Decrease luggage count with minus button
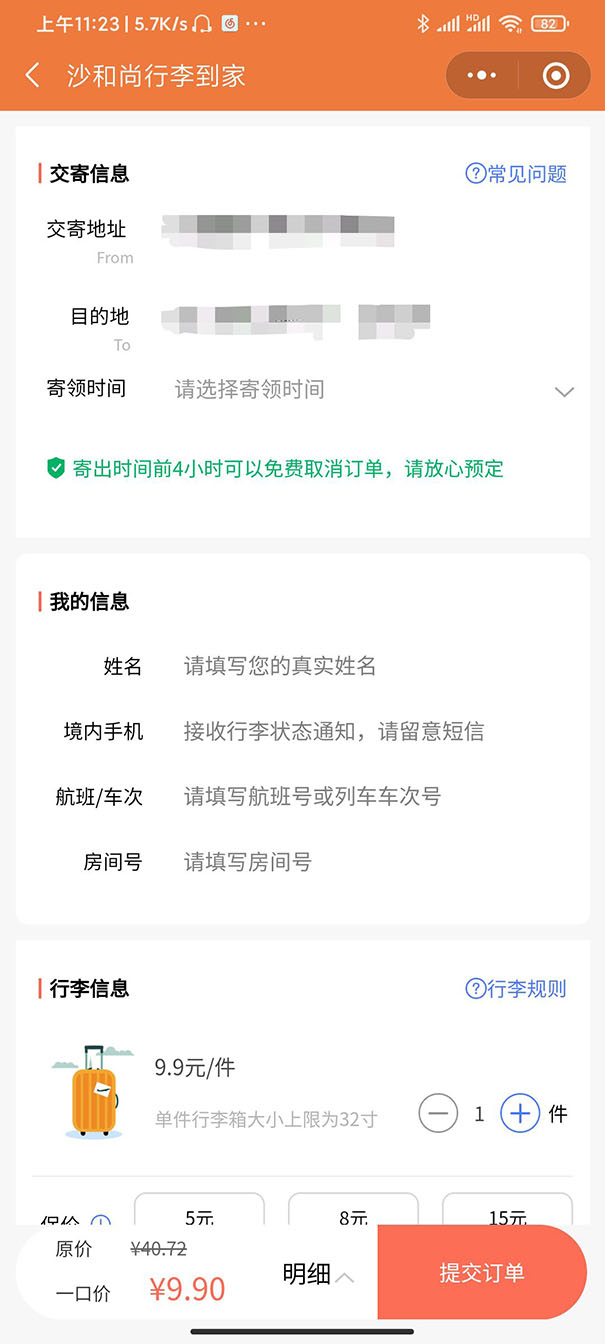This screenshot has width=605, height=1344. 438,1113
